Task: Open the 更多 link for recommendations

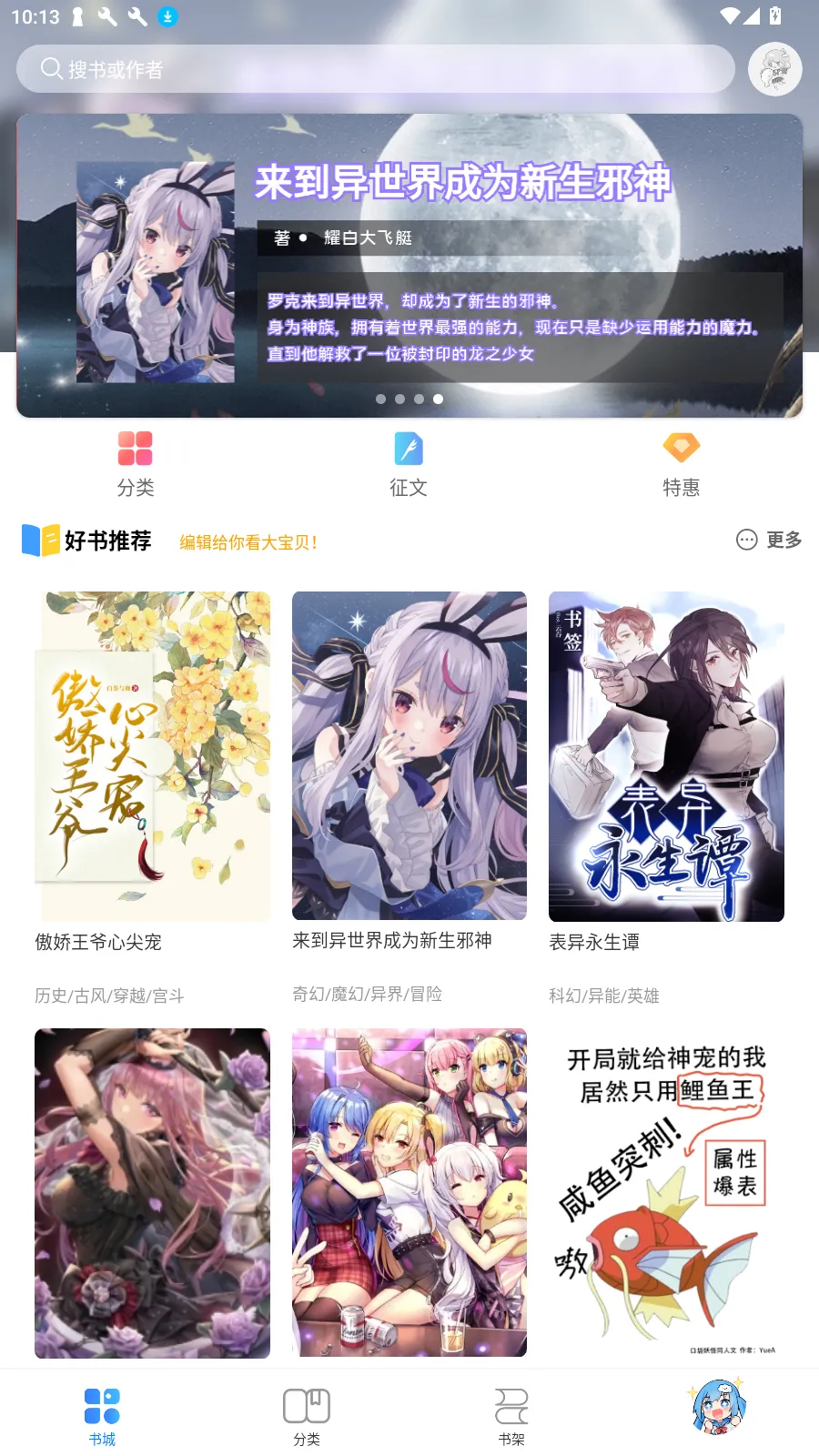Action: pyautogui.click(x=784, y=540)
